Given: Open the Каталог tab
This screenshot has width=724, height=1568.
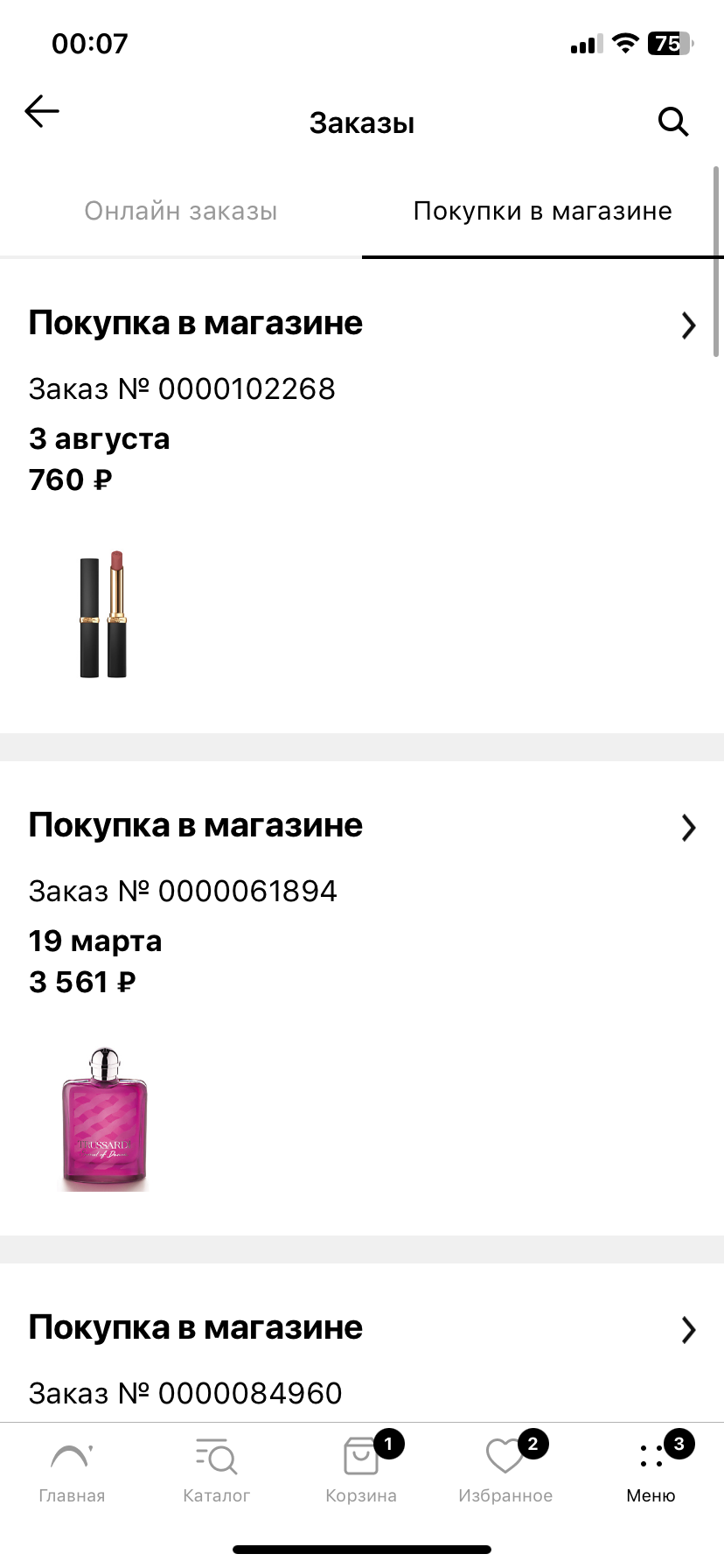Looking at the screenshot, I should (x=216, y=1472).
